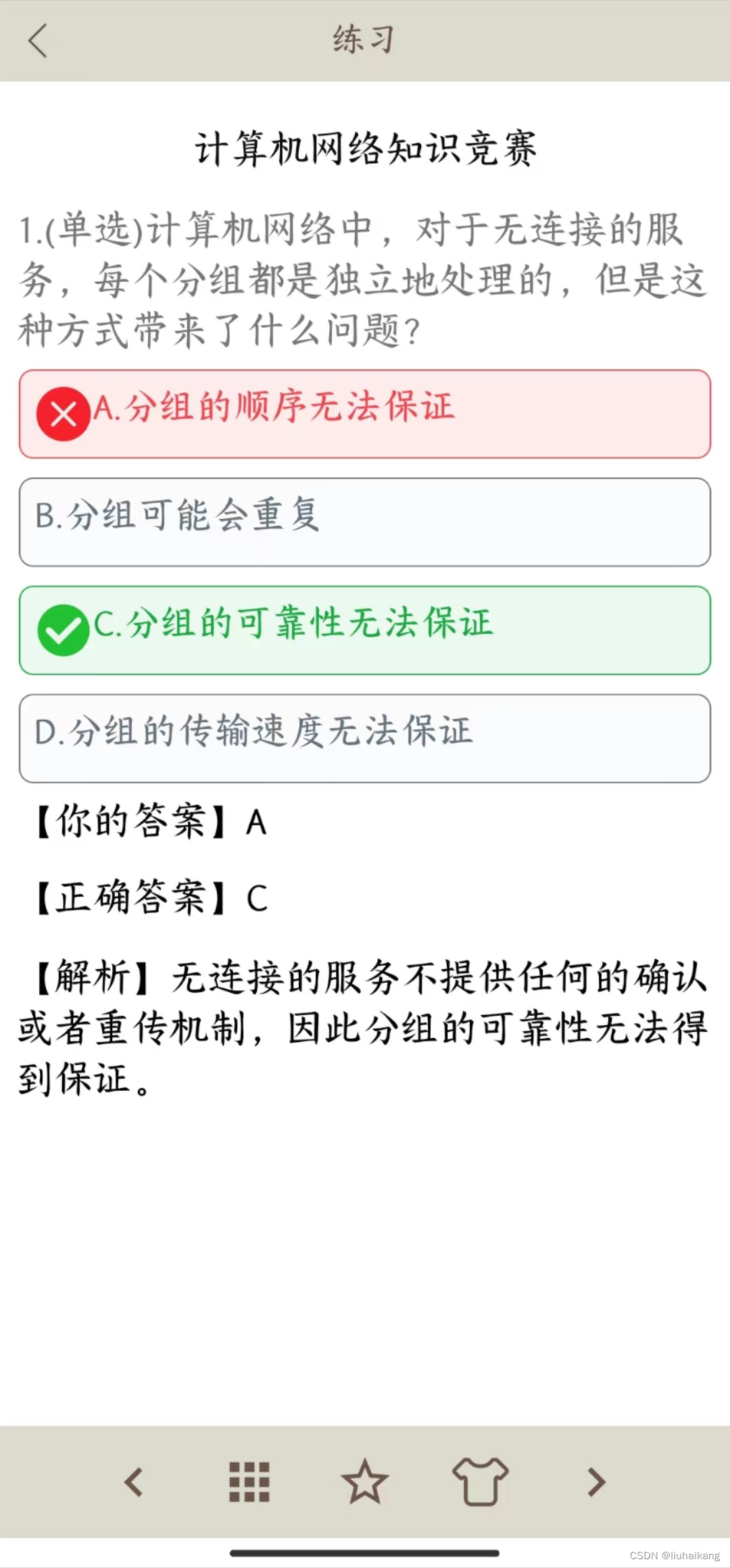The image size is (730, 1568).
Task: Go back from the 练习 page
Action: tap(39, 41)
